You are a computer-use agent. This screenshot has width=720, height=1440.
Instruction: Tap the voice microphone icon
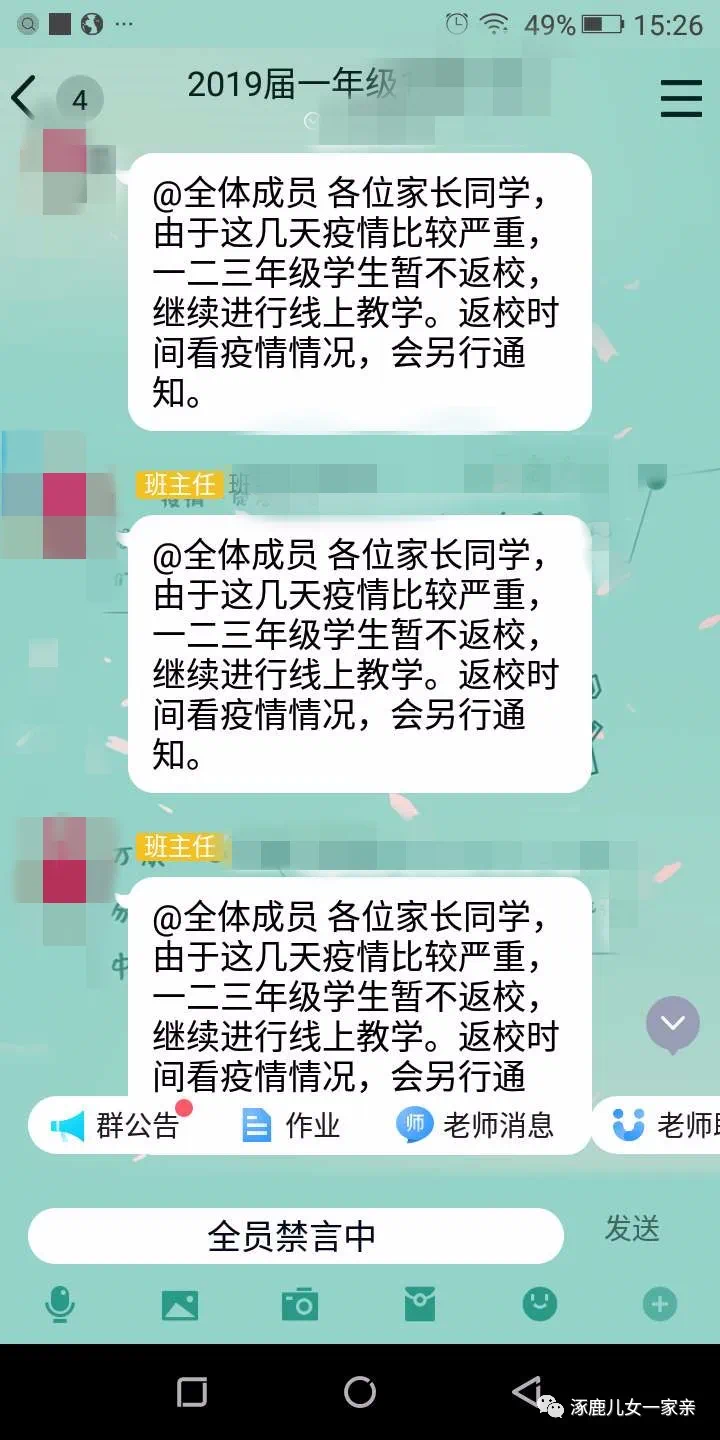60,1304
